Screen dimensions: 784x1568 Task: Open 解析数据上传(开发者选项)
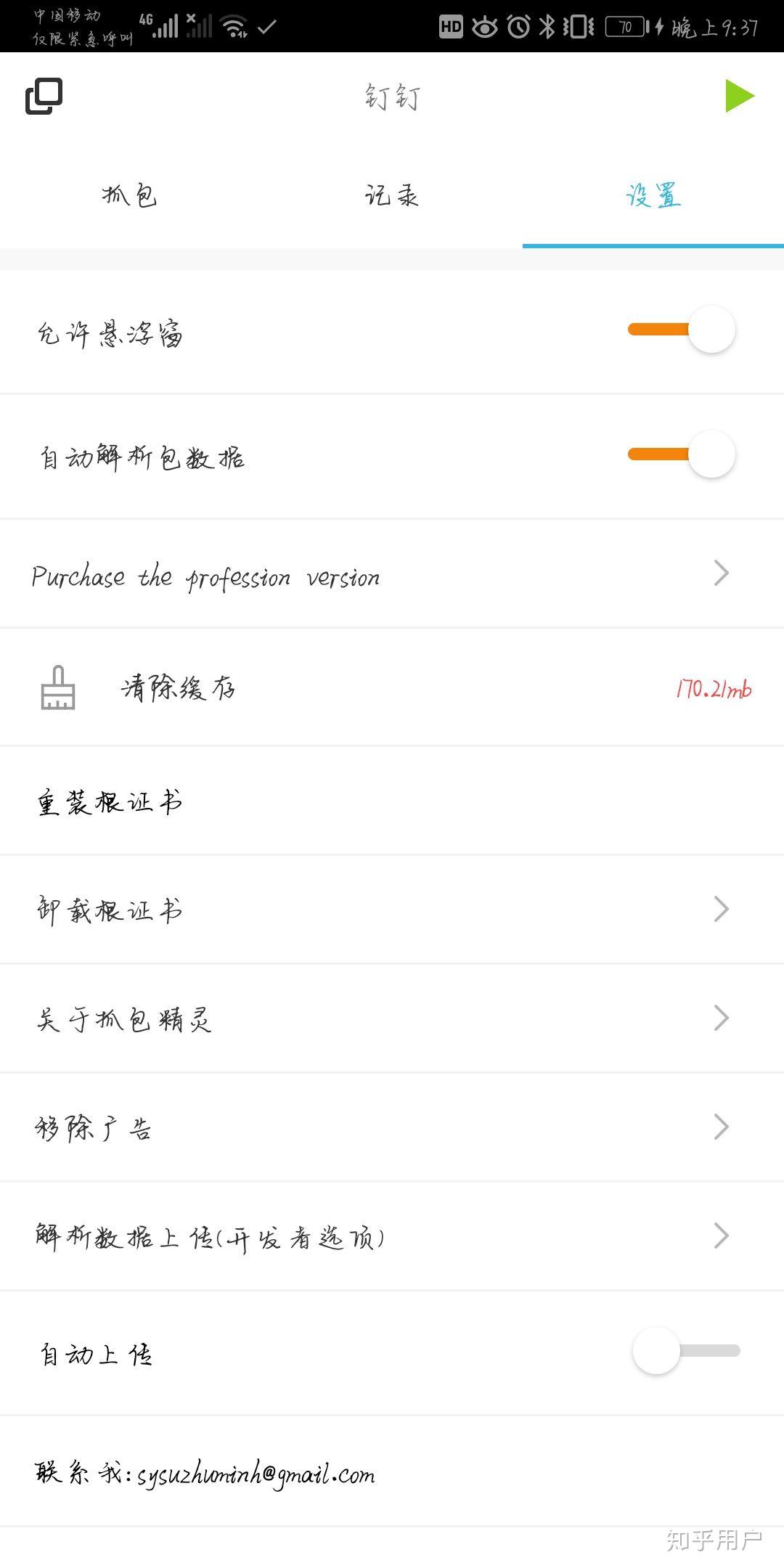392,1237
